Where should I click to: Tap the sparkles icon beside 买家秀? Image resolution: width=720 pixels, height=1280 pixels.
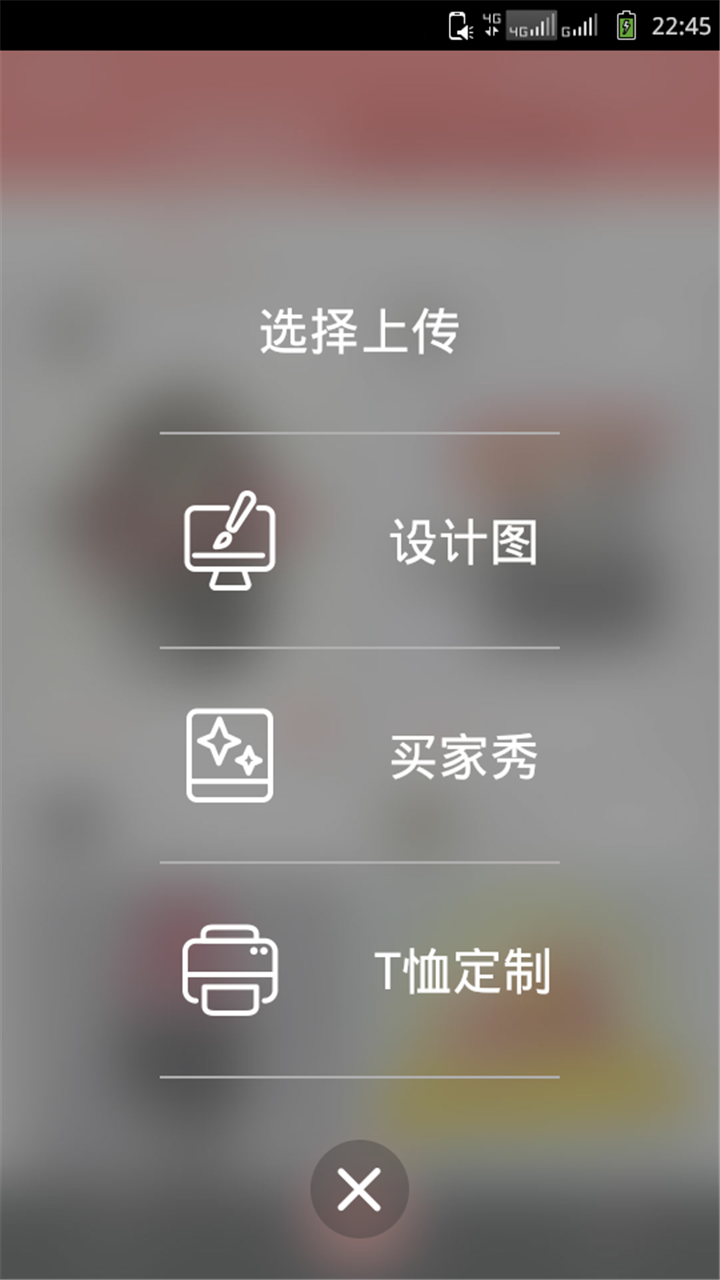(x=229, y=757)
